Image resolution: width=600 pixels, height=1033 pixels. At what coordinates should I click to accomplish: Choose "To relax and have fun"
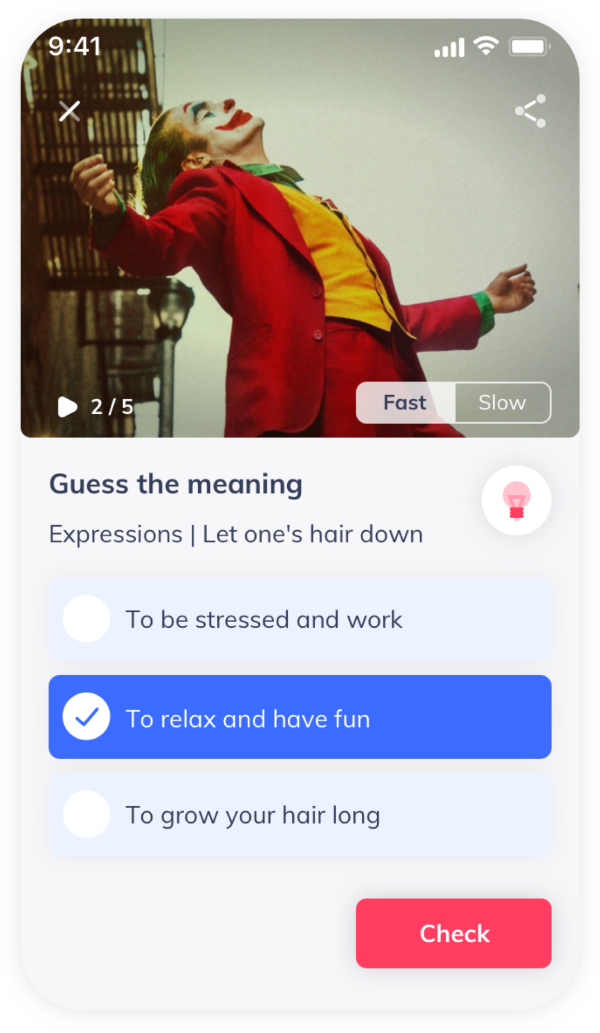coord(300,717)
